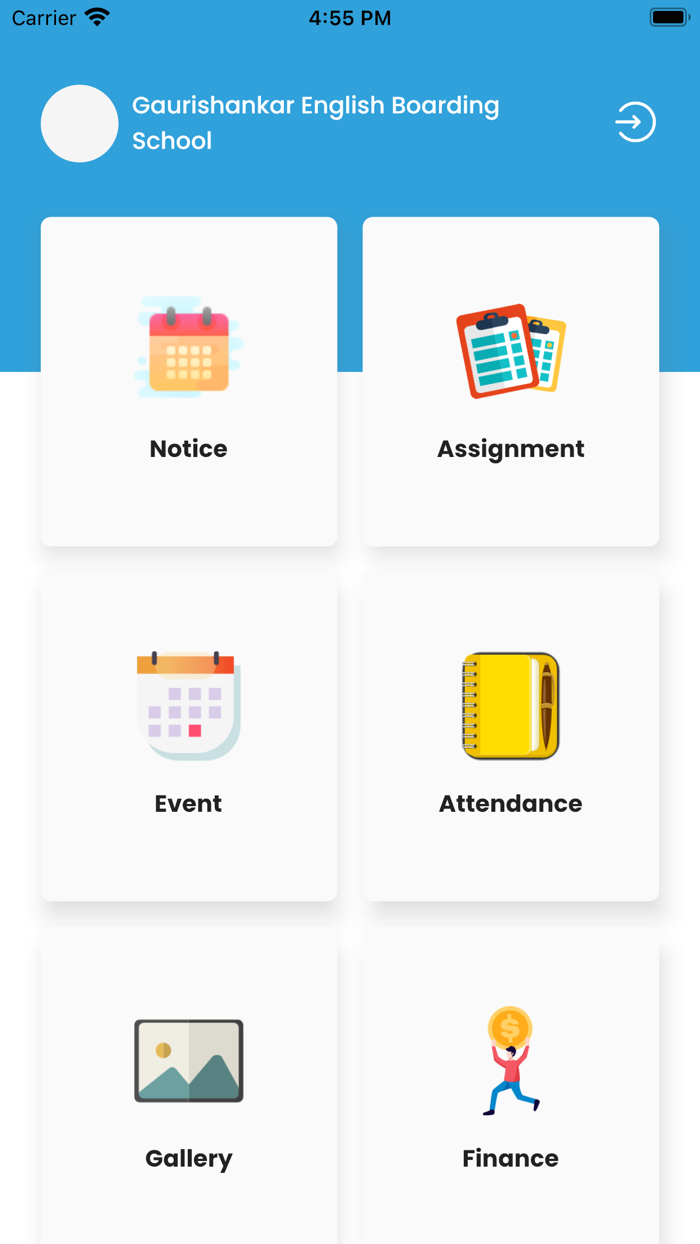Image resolution: width=700 pixels, height=1244 pixels.
Task: Open the Assignment card
Action: pos(510,381)
